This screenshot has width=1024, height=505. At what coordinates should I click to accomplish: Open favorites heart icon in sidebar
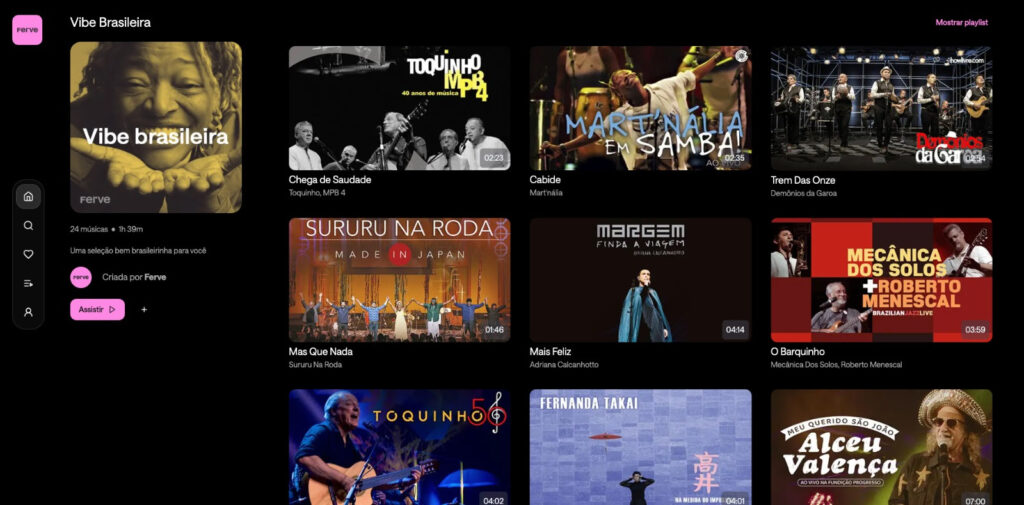(x=28, y=254)
